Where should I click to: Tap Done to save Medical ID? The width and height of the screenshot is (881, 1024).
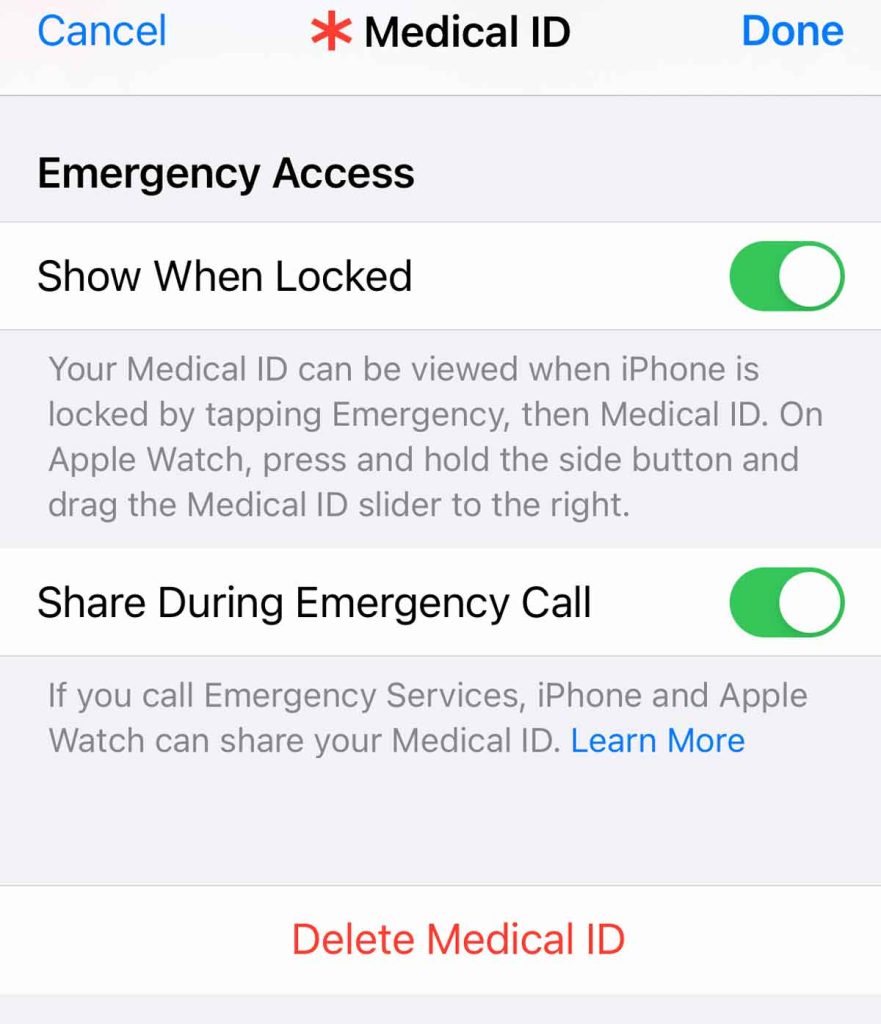tap(792, 31)
